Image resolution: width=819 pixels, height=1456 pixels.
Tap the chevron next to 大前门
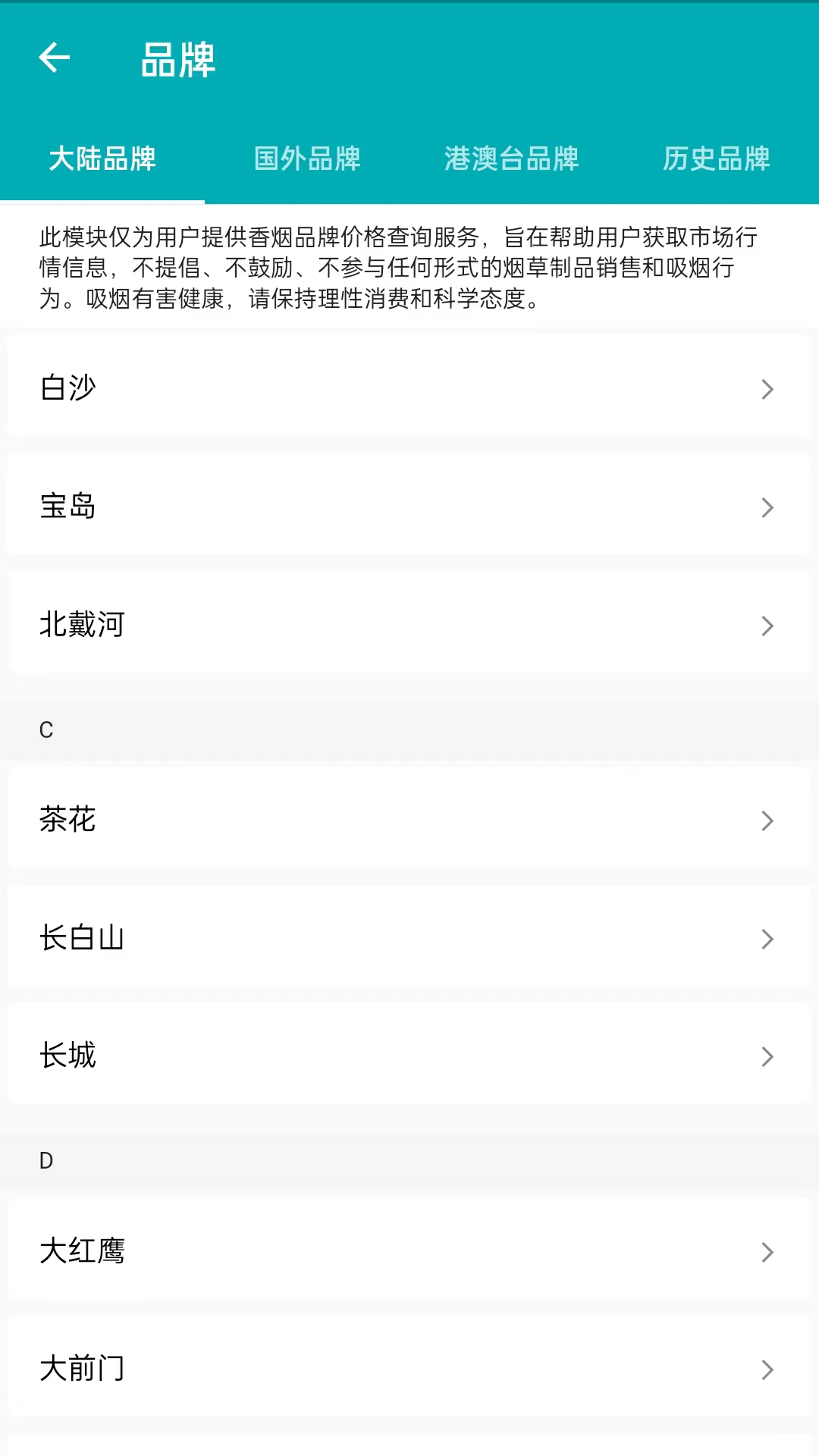[767, 1370]
